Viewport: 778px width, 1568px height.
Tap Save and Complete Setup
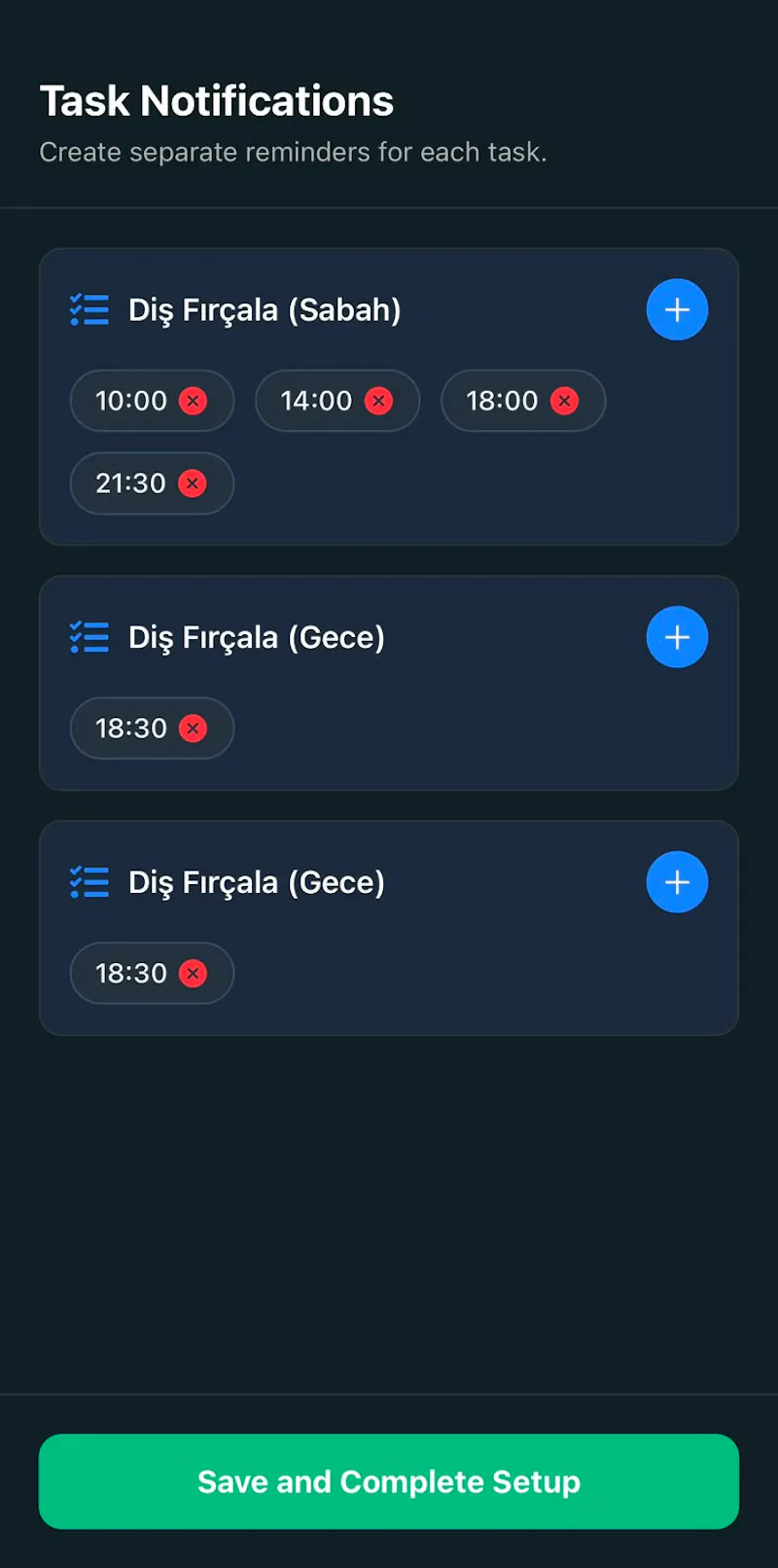point(389,1481)
